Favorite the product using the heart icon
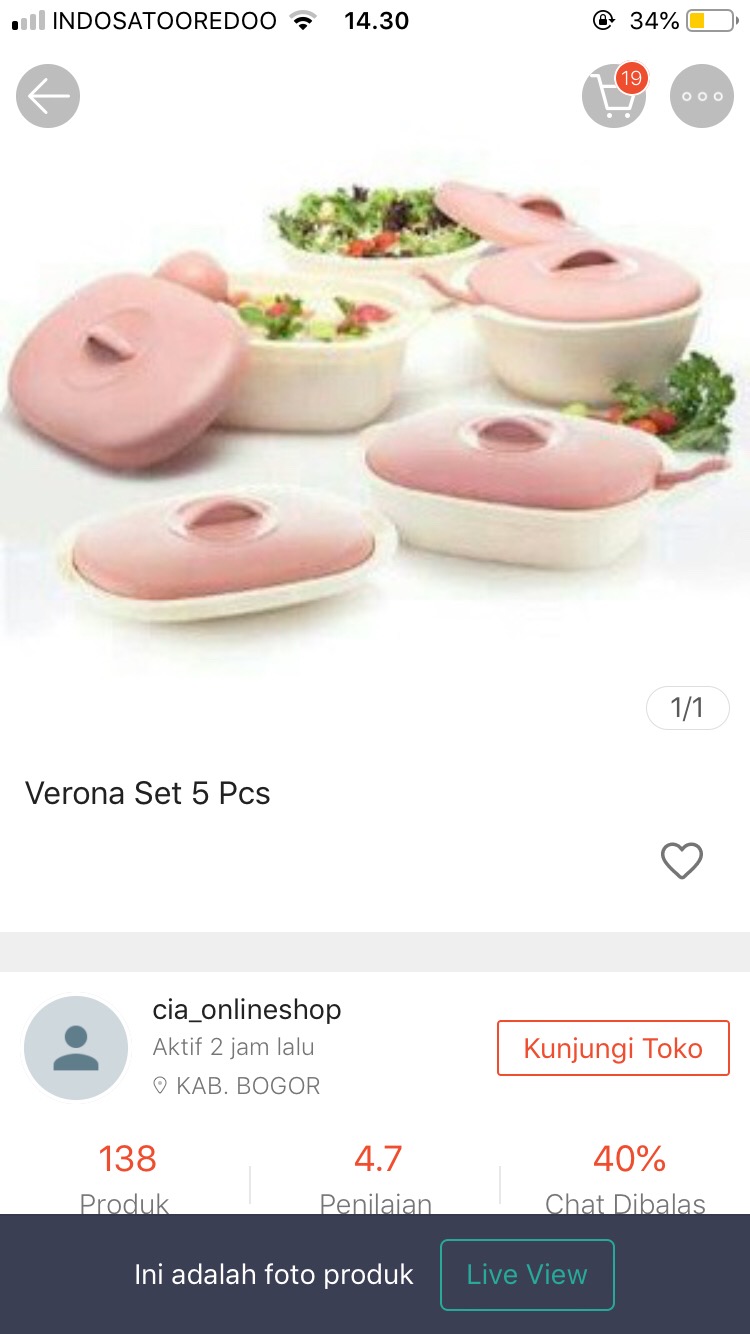This screenshot has height=1334, width=750. pos(682,861)
